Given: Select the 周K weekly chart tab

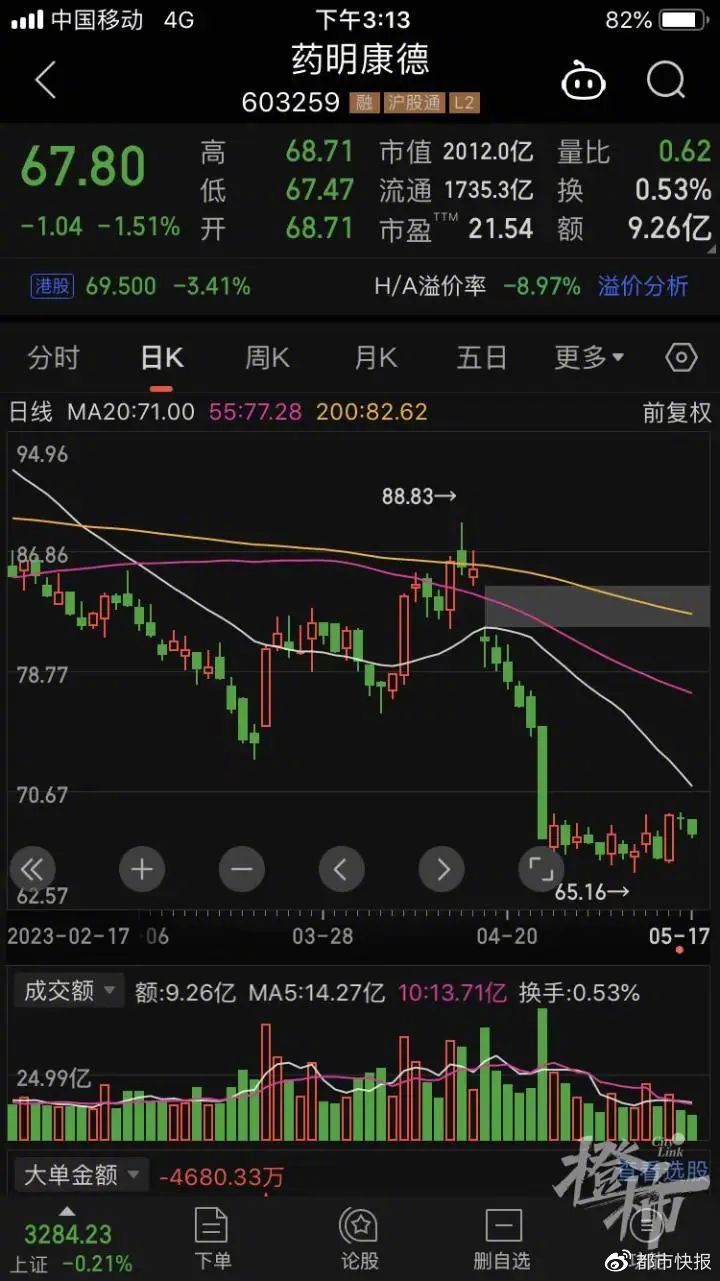Looking at the screenshot, I should point(267,358).
